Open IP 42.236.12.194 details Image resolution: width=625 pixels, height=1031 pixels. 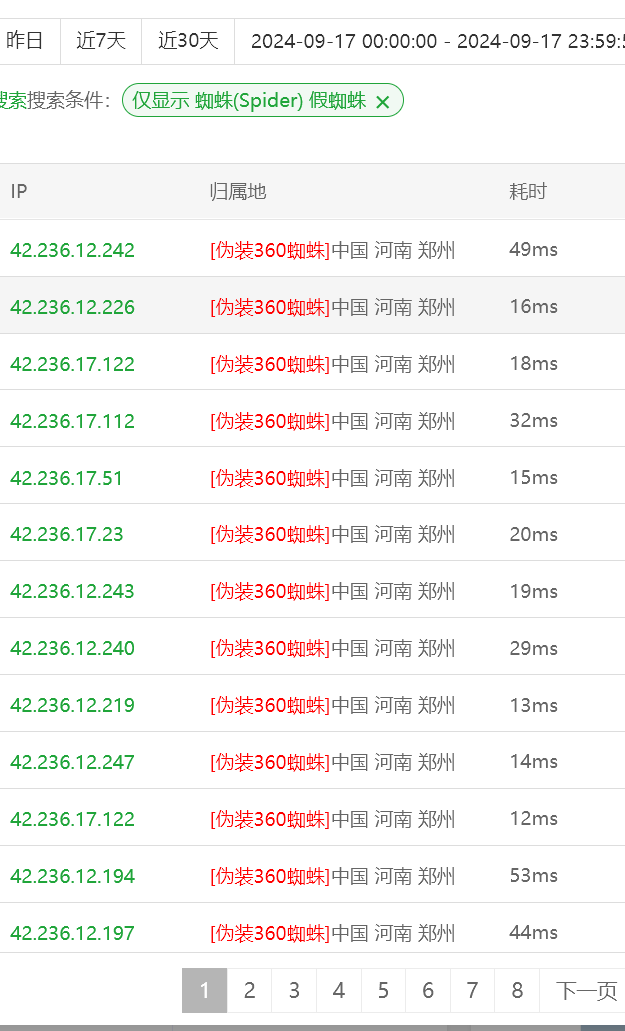click(x=72, y=876)
